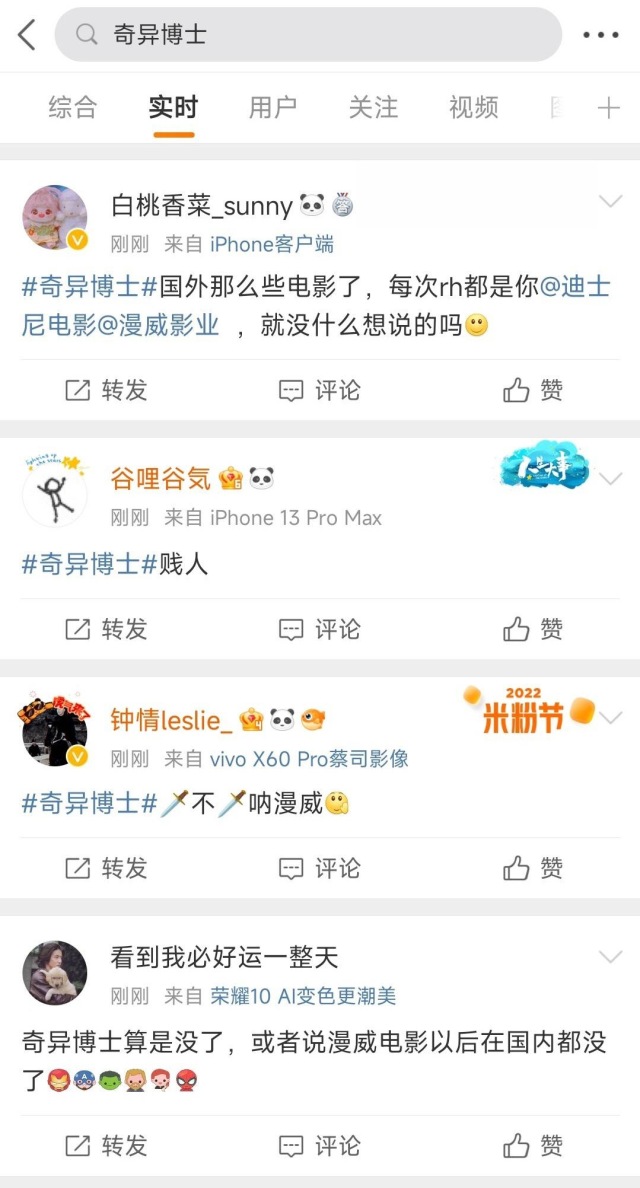Expand options chevron on 白桃香菜_sunny's post

[610, 203]
